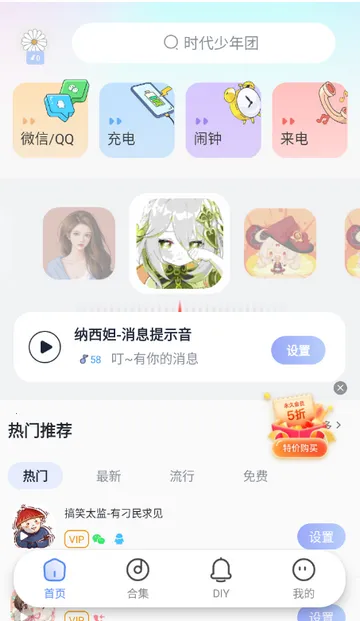Switch to the 免费 tab
This screenshot has width=360, height=621.
pos(255,476)
